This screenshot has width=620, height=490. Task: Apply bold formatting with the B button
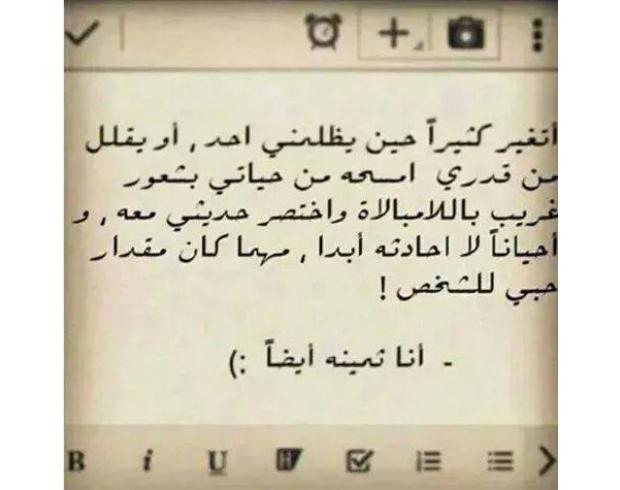[x=75, y=460]
